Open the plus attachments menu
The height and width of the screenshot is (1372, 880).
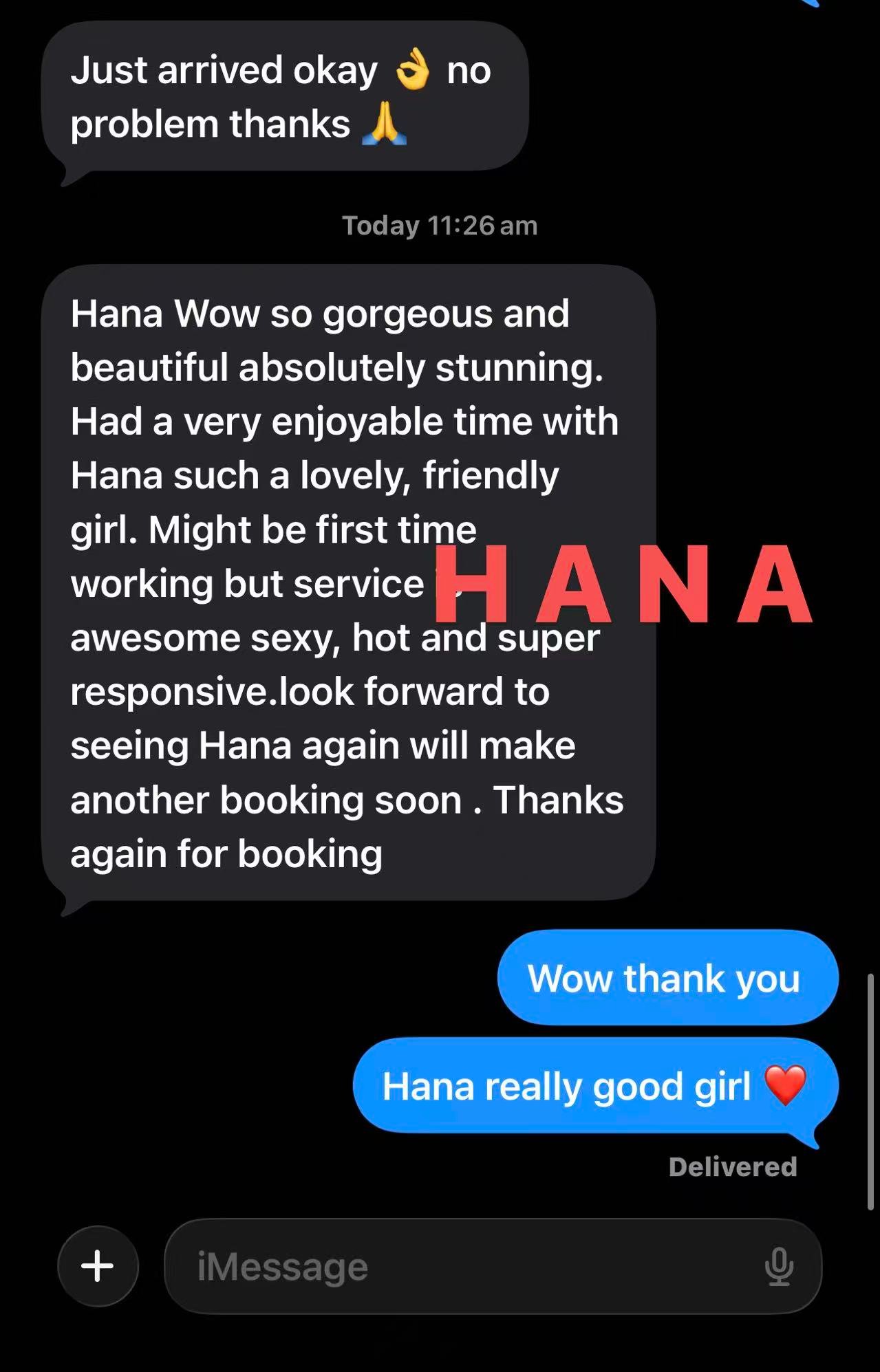tap(98, 1266)
